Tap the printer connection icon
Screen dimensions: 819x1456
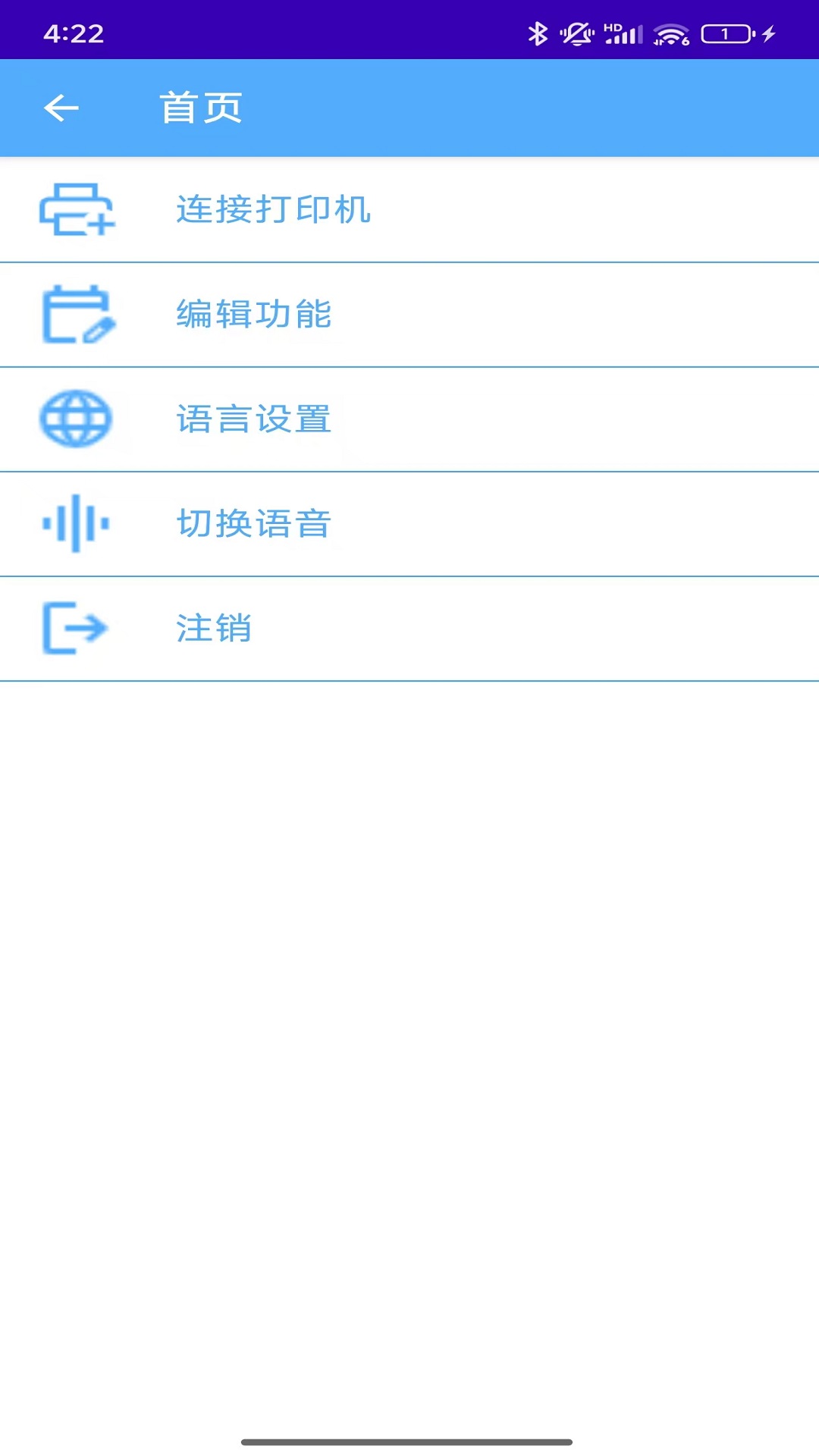coord(76,211)
